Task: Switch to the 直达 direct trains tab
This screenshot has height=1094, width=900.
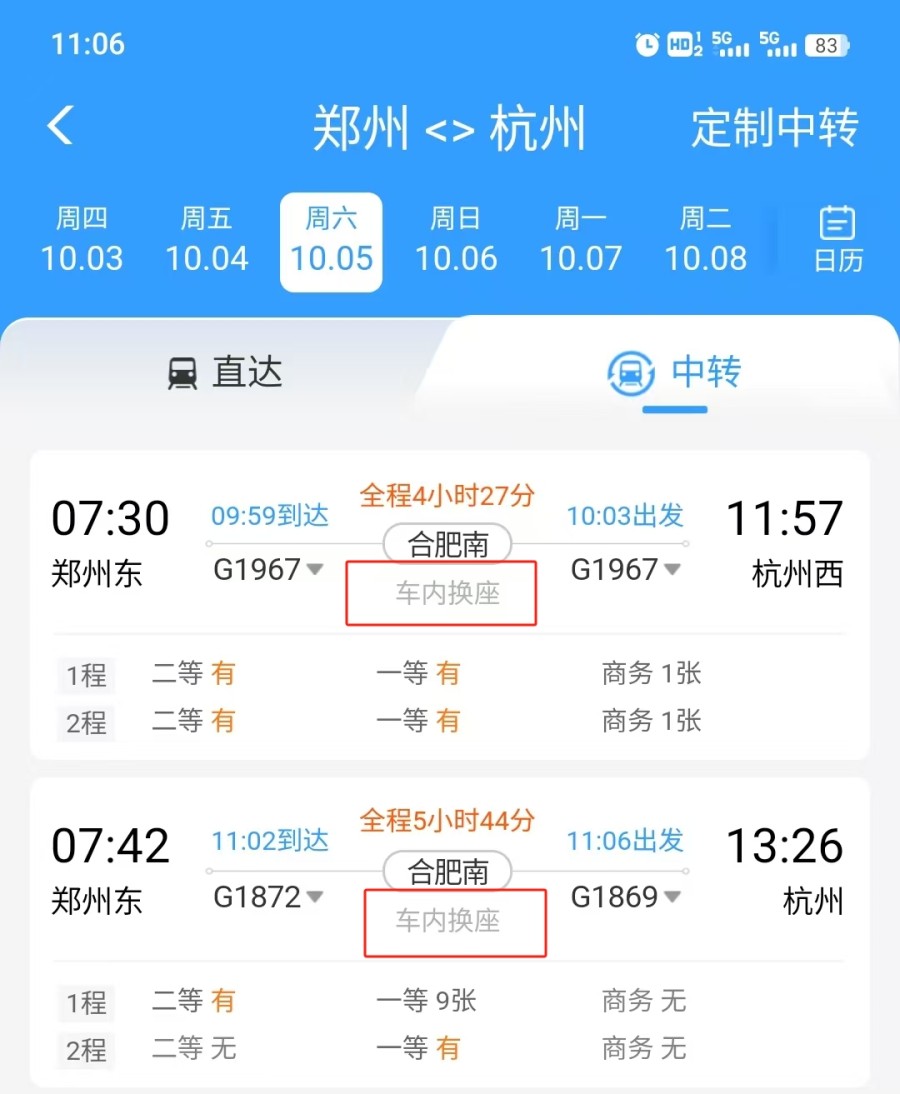Action: click(x=226, y=373)
